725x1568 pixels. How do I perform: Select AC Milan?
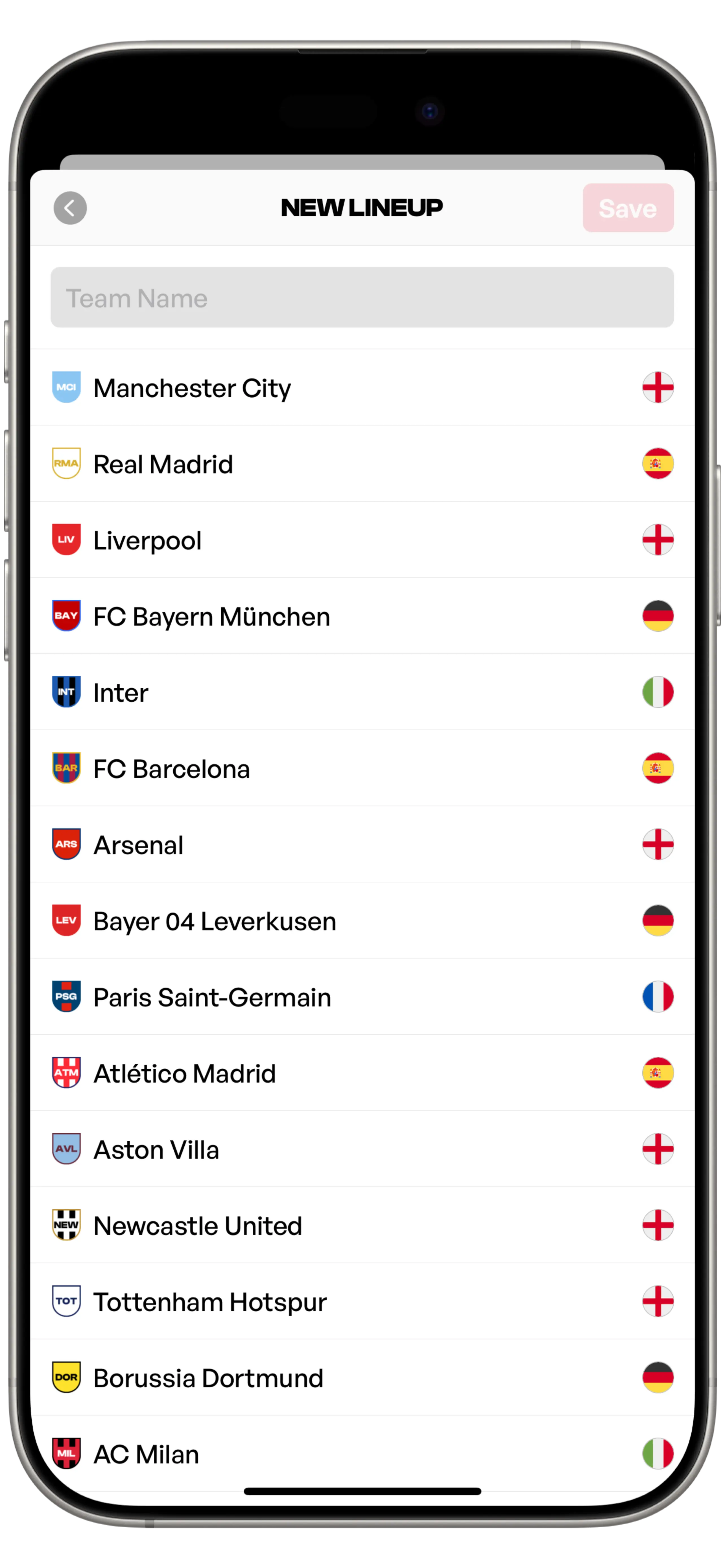point(362,1453)
